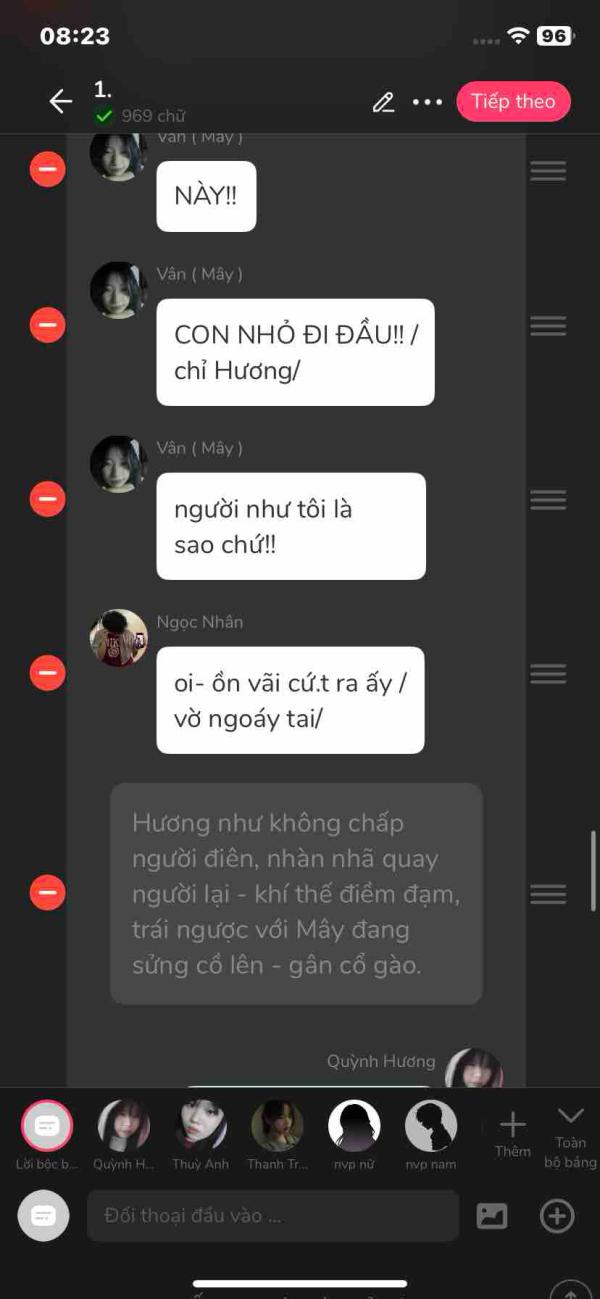The image size is (600, 1299).
Task: Insert an image using the picture icon
Action: click(491, 1216)
